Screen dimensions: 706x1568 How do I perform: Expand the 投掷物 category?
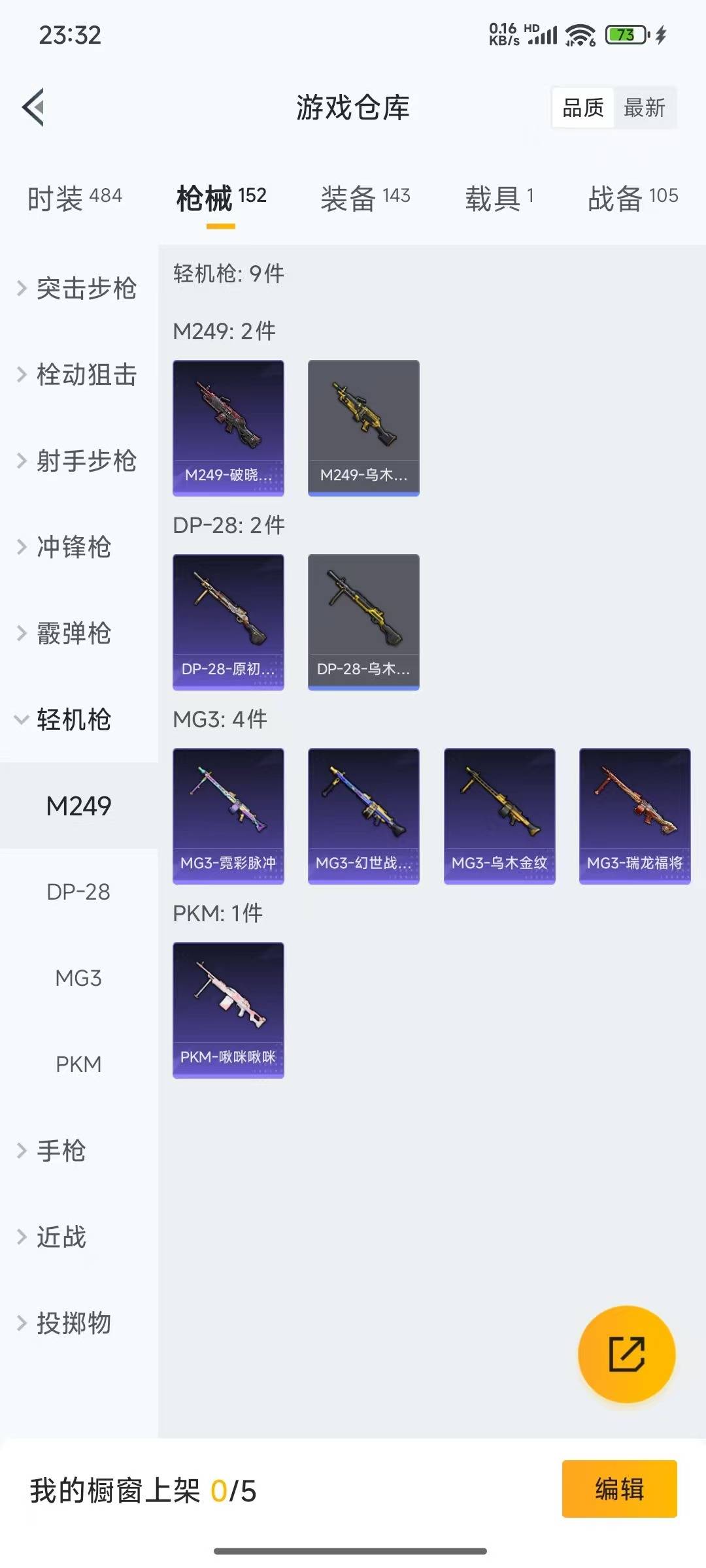(x=72, y=1323)
